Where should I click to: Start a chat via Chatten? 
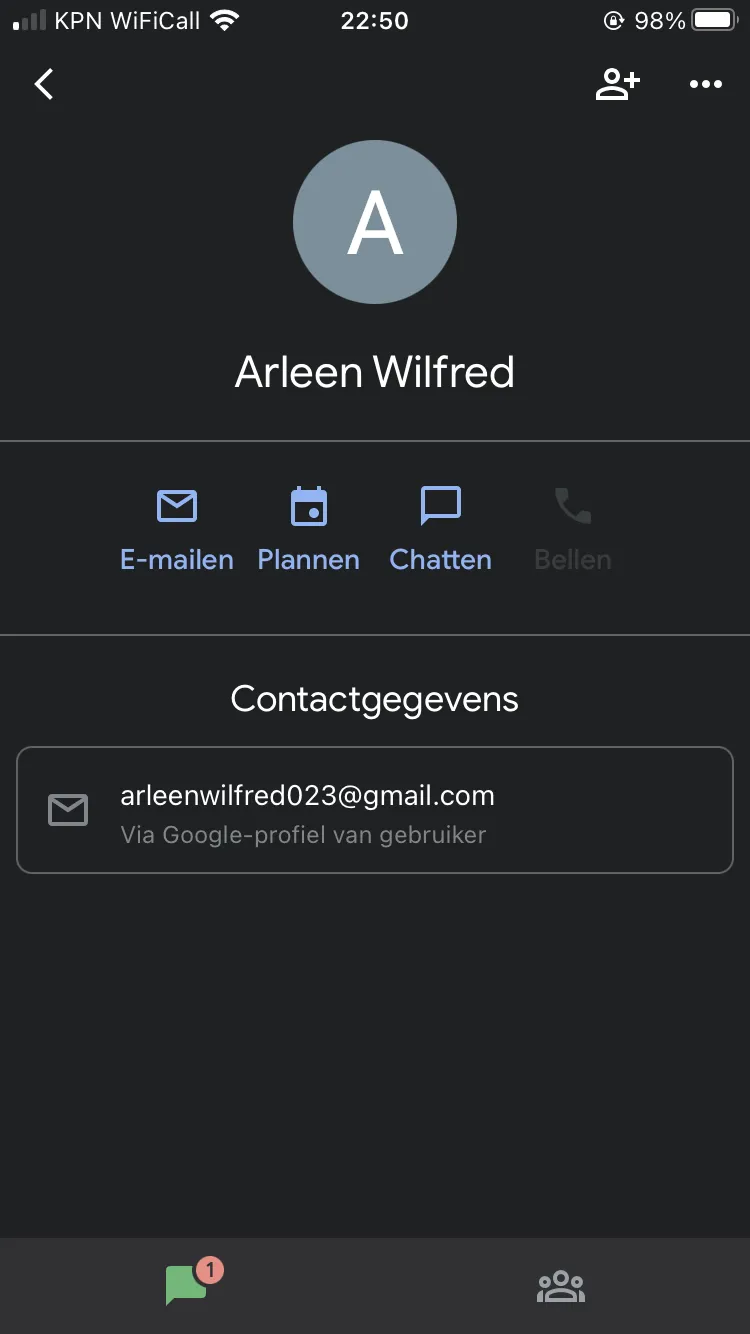coord(441,530)
